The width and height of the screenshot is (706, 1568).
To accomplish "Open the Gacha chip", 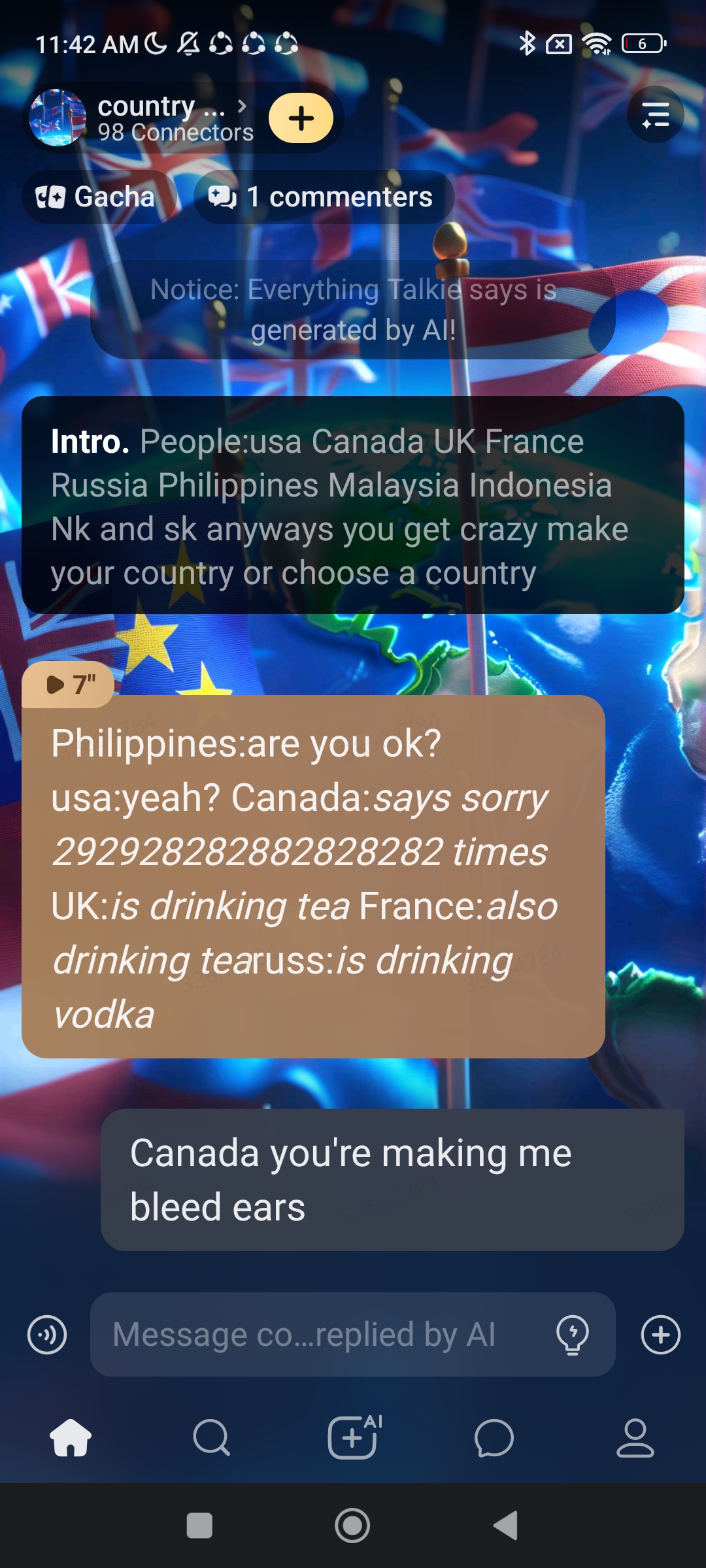I will tap(97, 197).
